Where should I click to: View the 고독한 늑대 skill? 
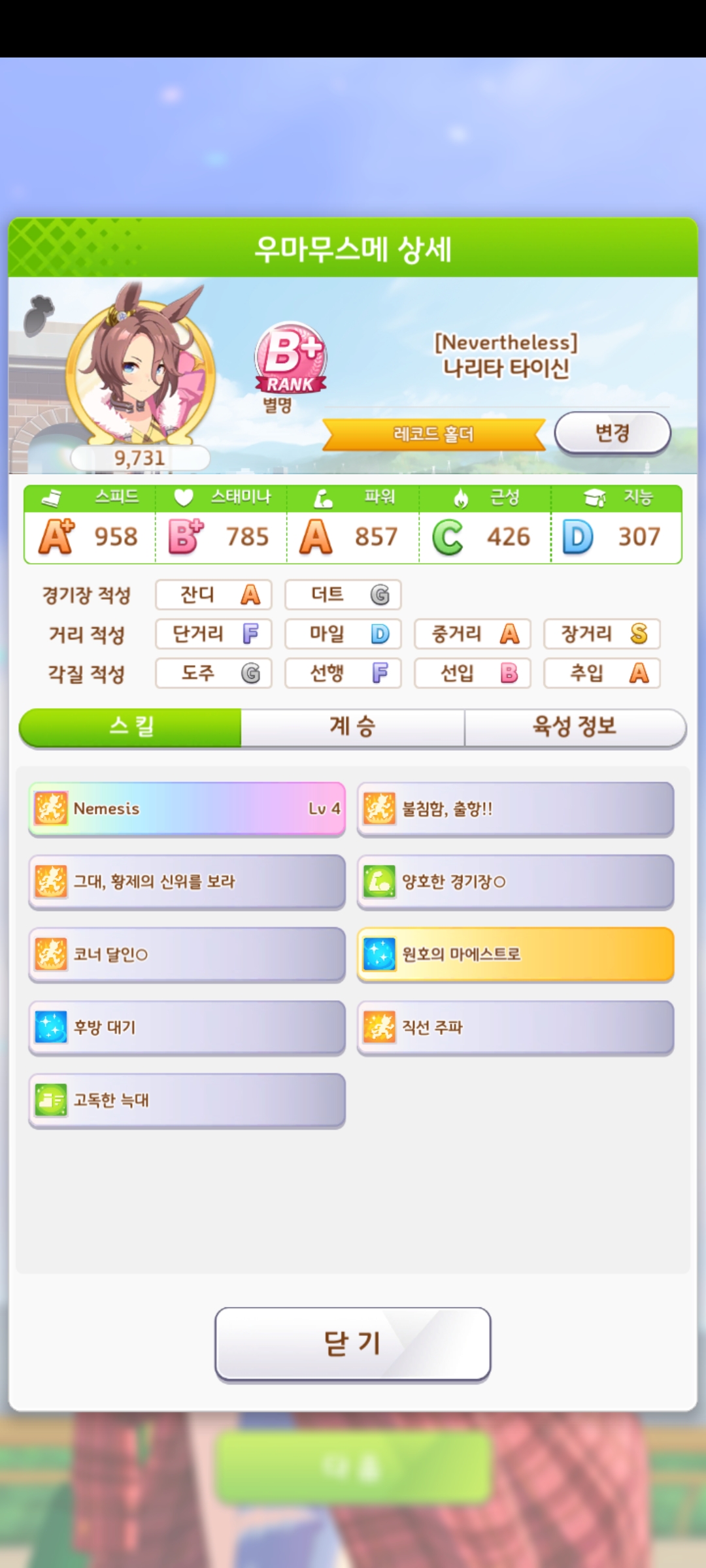187,1100
